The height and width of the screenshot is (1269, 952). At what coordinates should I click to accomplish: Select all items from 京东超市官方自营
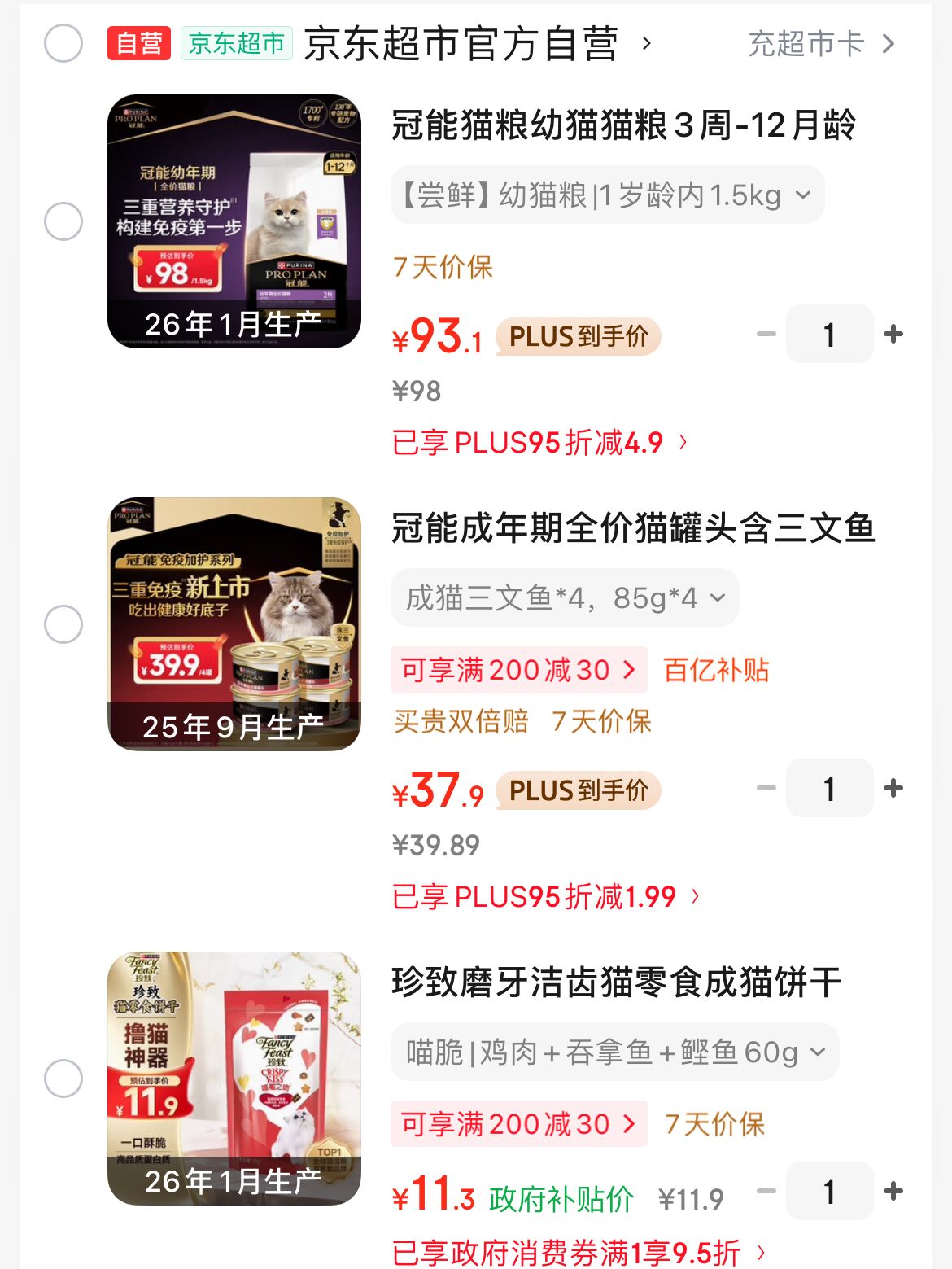pos(63,43)
